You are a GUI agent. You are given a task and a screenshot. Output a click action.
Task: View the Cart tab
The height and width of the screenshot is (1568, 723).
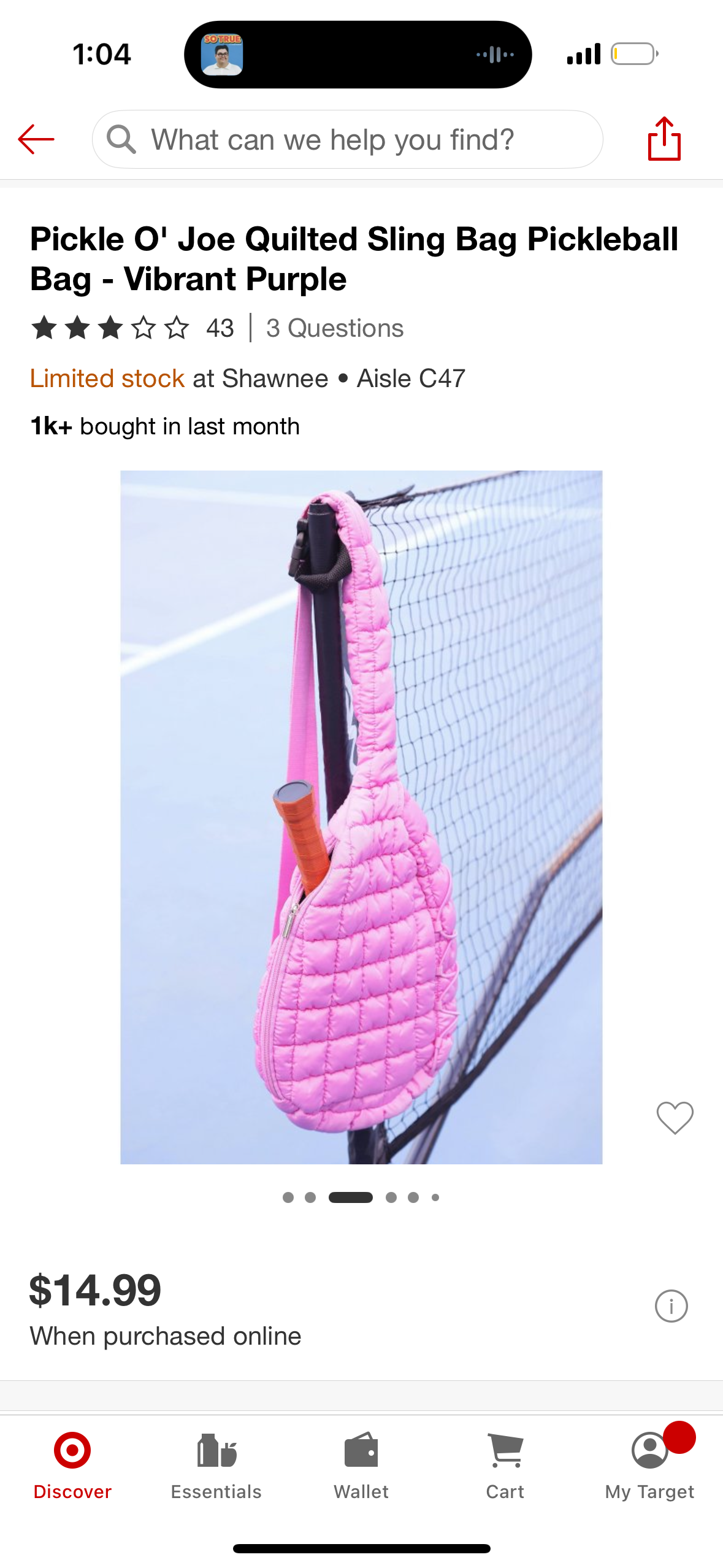click(505, 1466)
